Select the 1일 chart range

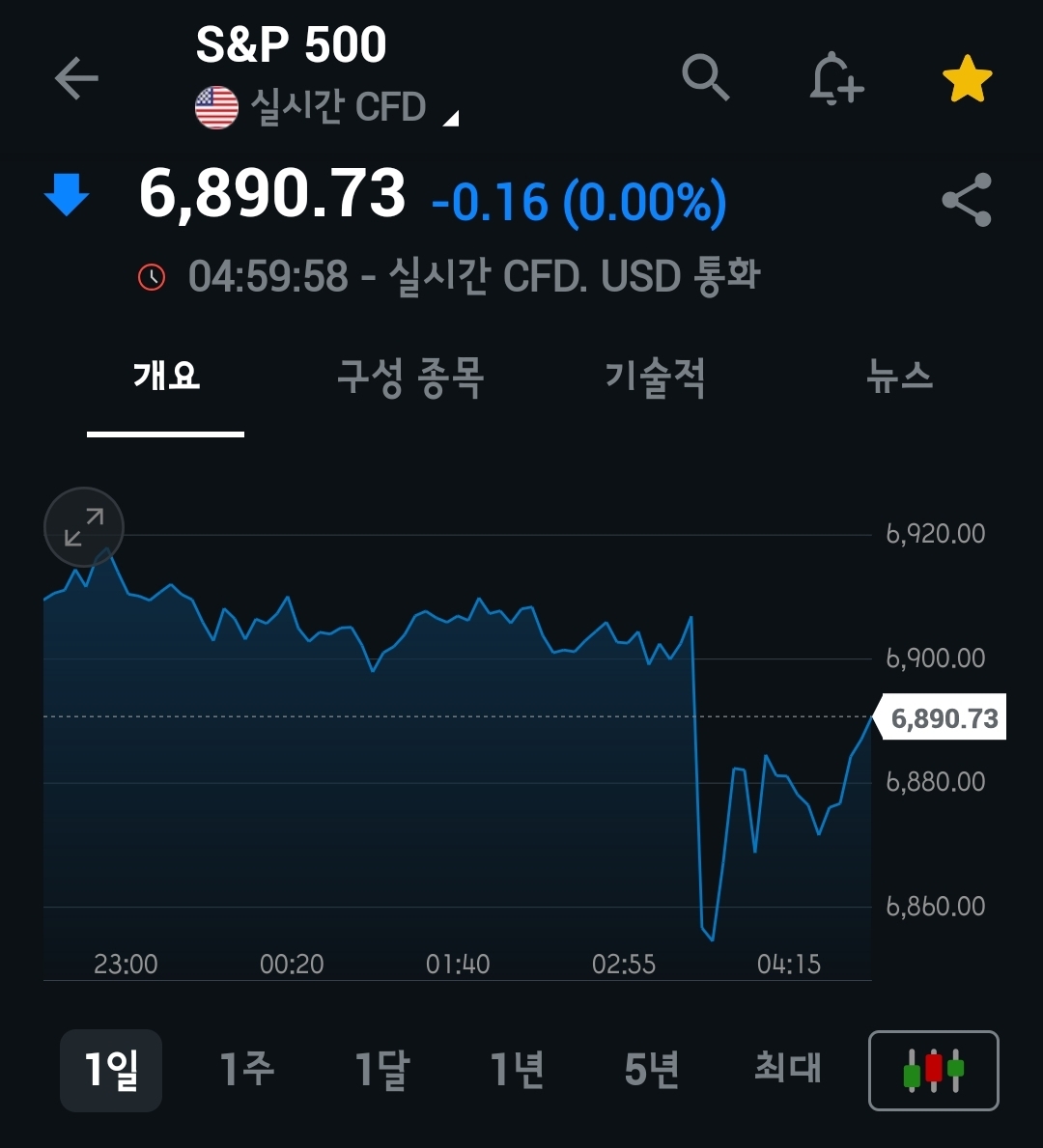click(x=111, y=1070)
